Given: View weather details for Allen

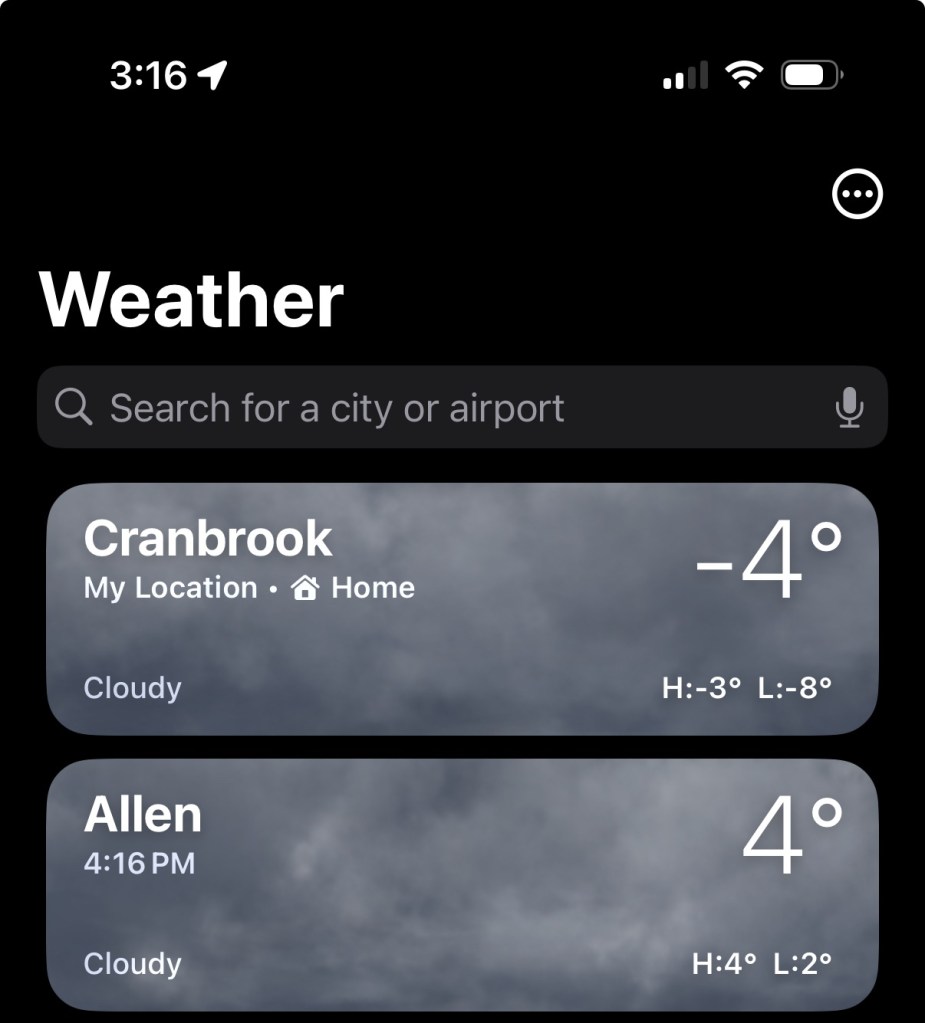Looking at the screenshot, I should (x=462, y=885).
